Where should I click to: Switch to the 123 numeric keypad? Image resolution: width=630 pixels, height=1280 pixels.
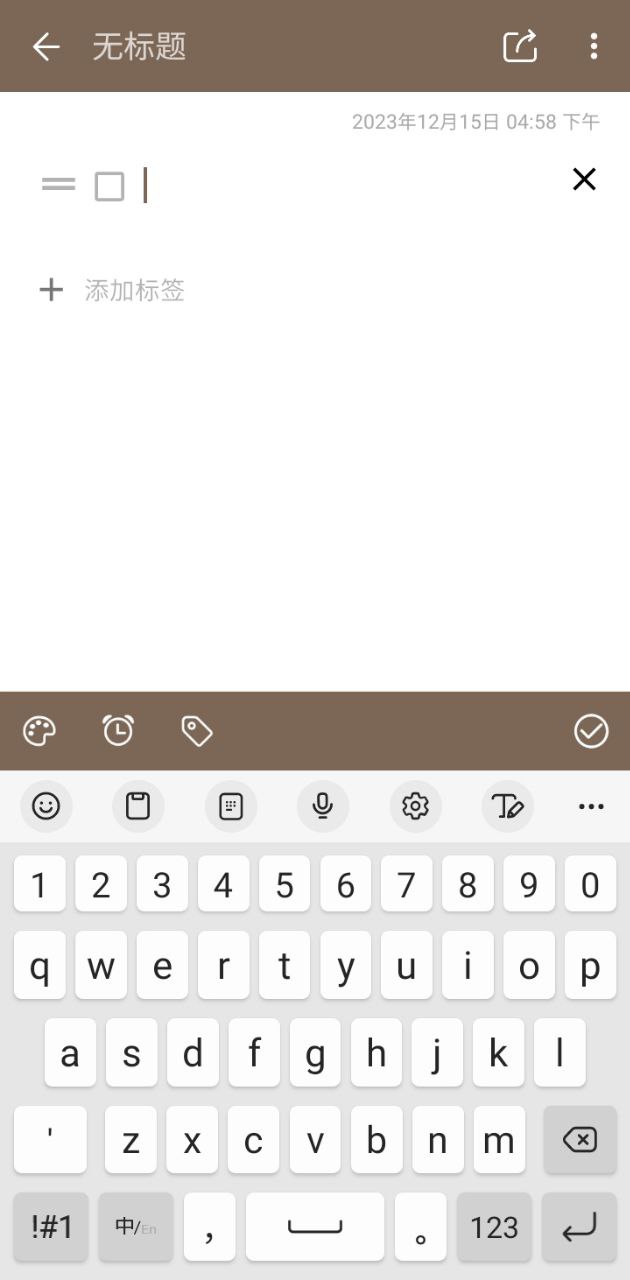click(x=494, y=1227)
